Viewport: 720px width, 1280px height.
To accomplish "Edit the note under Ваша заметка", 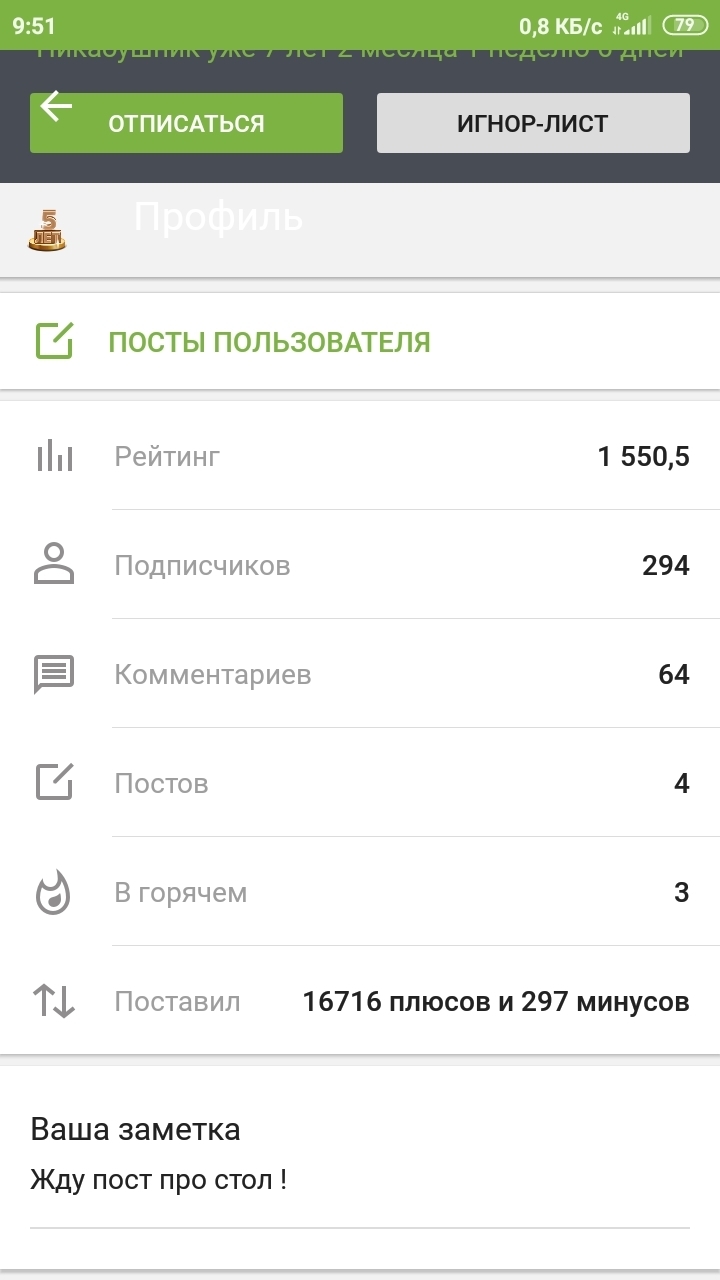I will (360, 1181).
